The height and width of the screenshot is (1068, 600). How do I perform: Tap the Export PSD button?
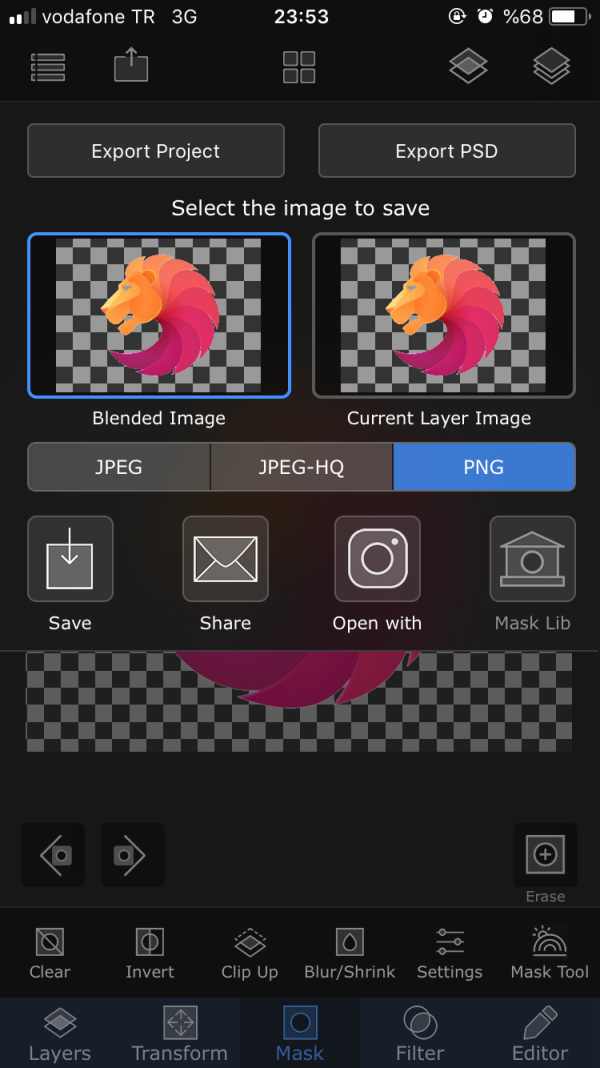(446, 151)
